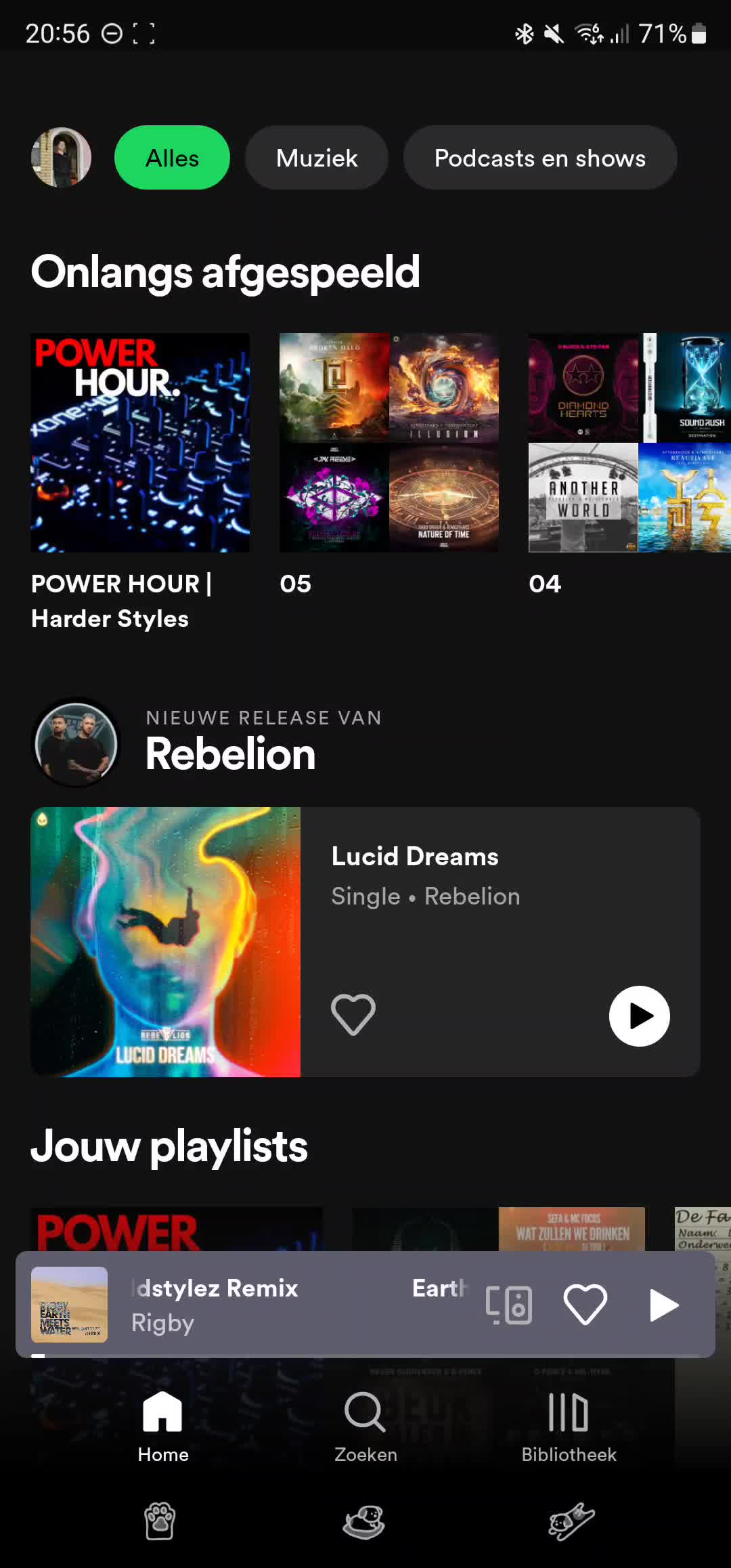
Task: Select the Alles filter chip
Action: [x=172, y=158]
